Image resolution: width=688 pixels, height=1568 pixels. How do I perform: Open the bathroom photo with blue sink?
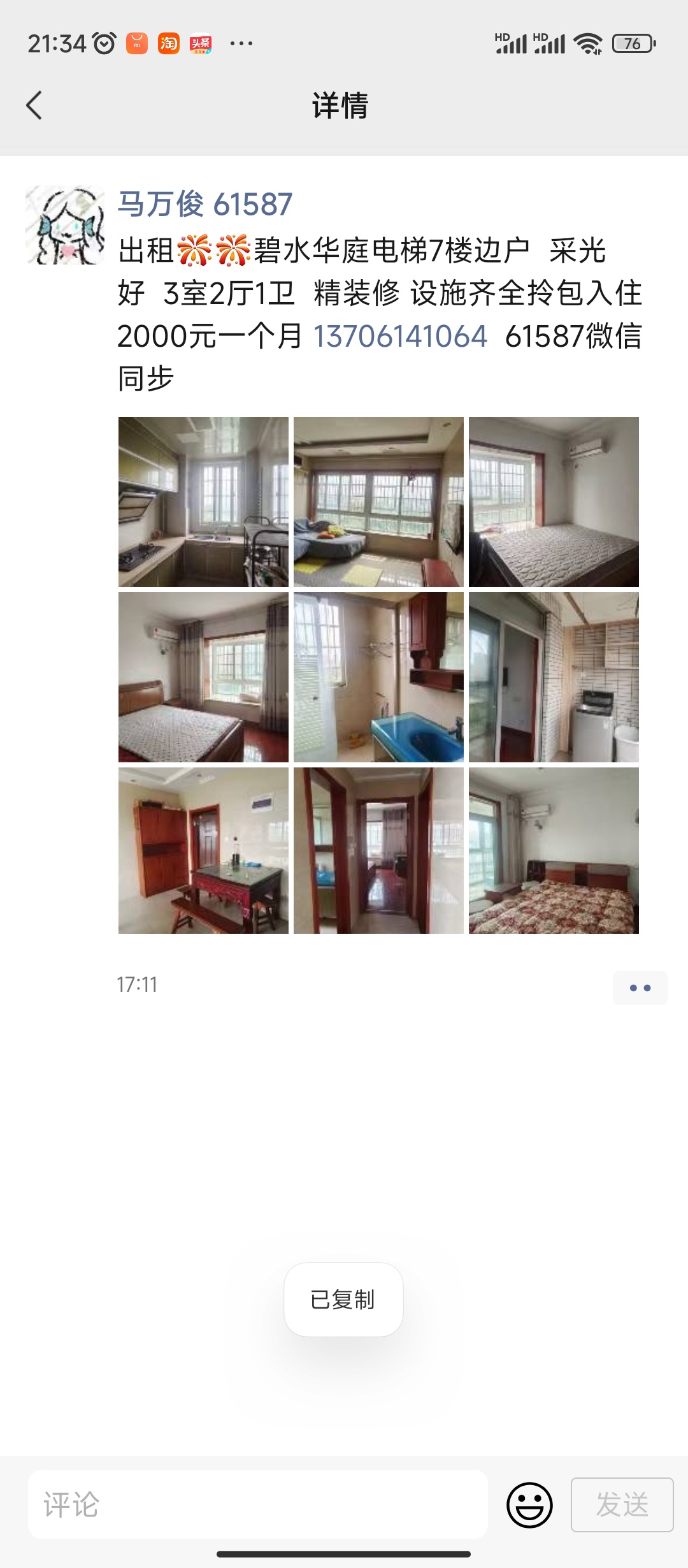[x=378, y=677]
